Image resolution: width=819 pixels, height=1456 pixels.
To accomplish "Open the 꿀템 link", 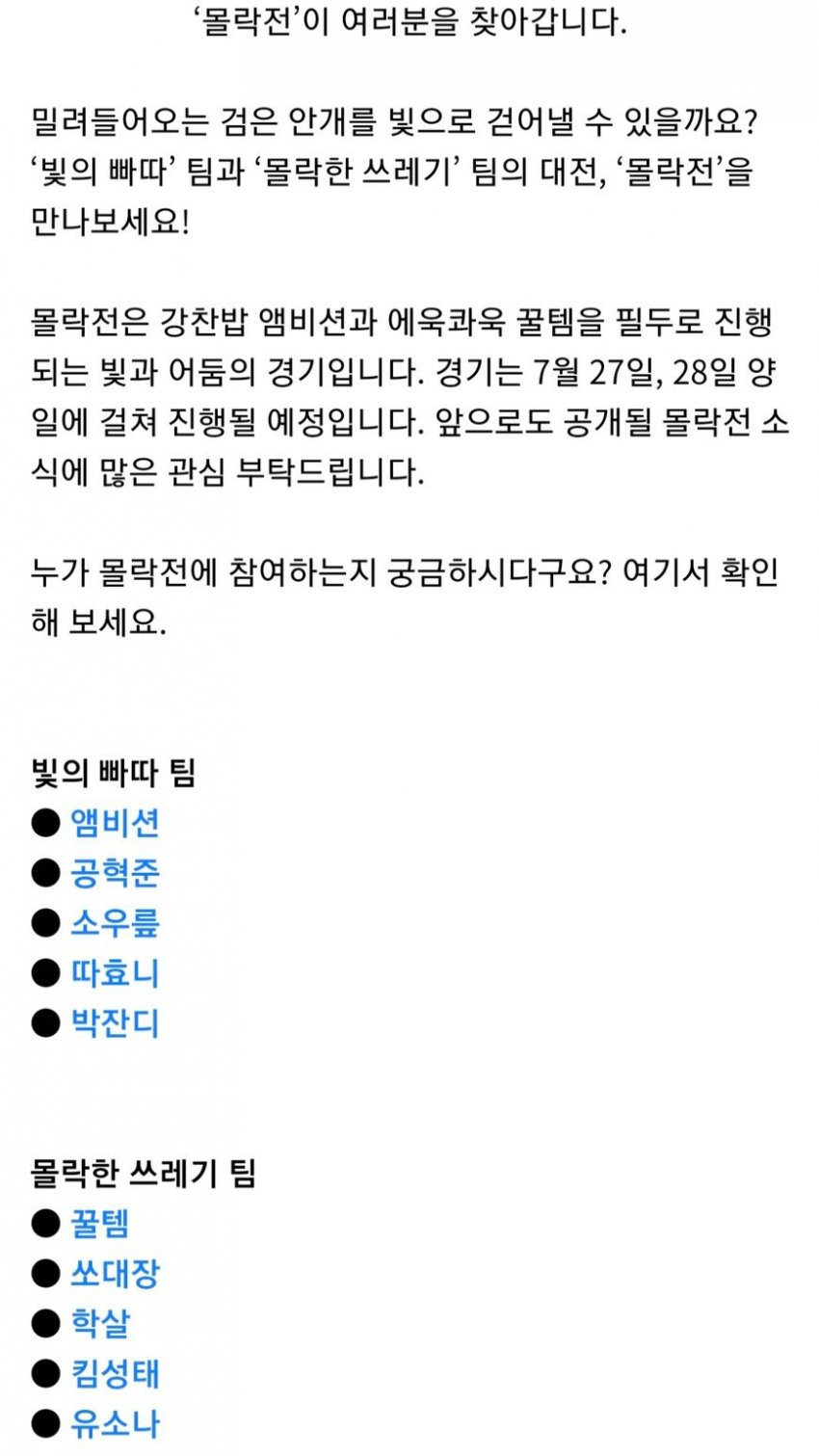I will (x=100, y=1224).
